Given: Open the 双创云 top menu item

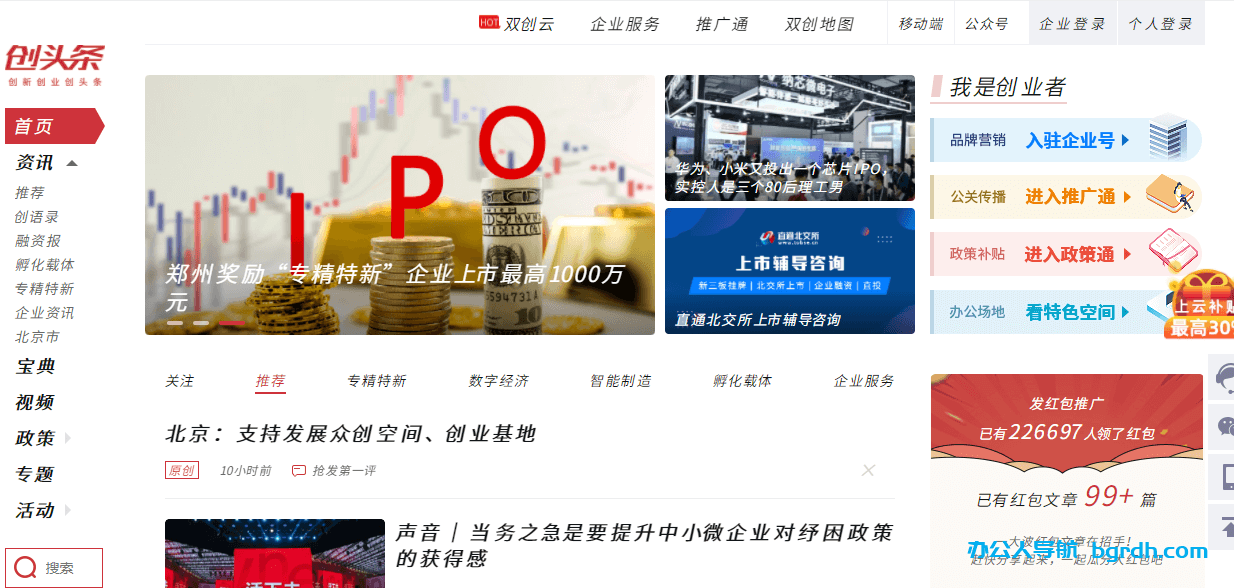Looking at the screenshot, I should coord(528,24).
